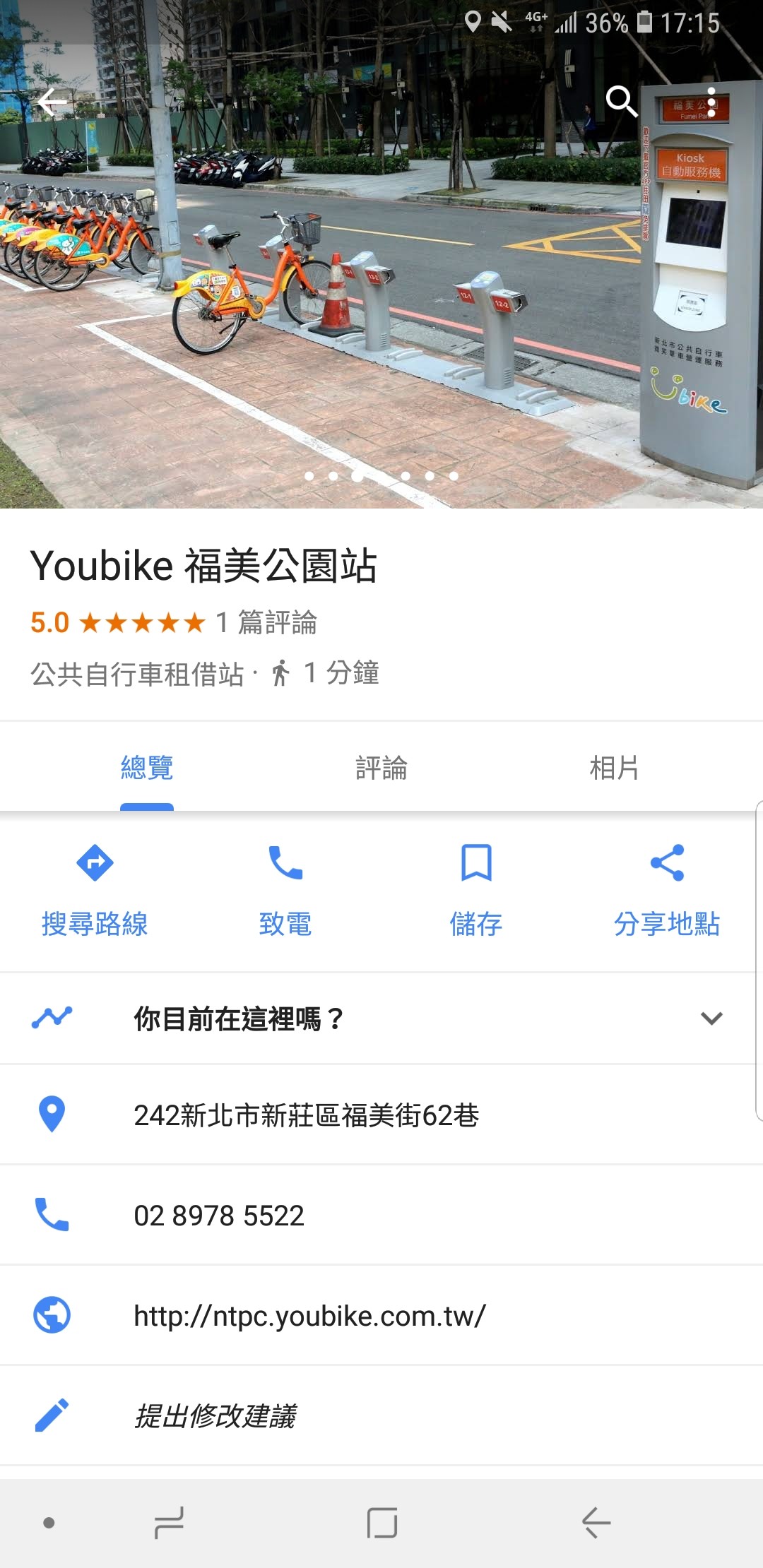Open recent apps from navigation bar
Image resolution: width=763 pixels, height=1568 pixels.
(x=170, y=1523)
